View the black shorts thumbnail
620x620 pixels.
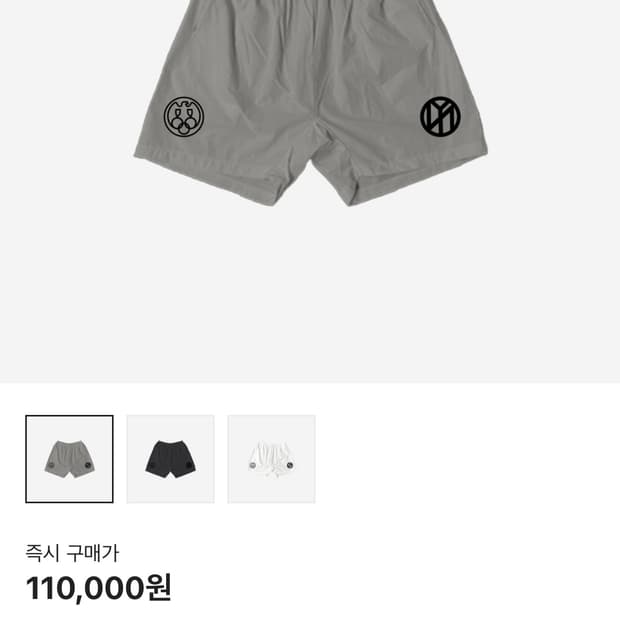click(x=170, y=459)
